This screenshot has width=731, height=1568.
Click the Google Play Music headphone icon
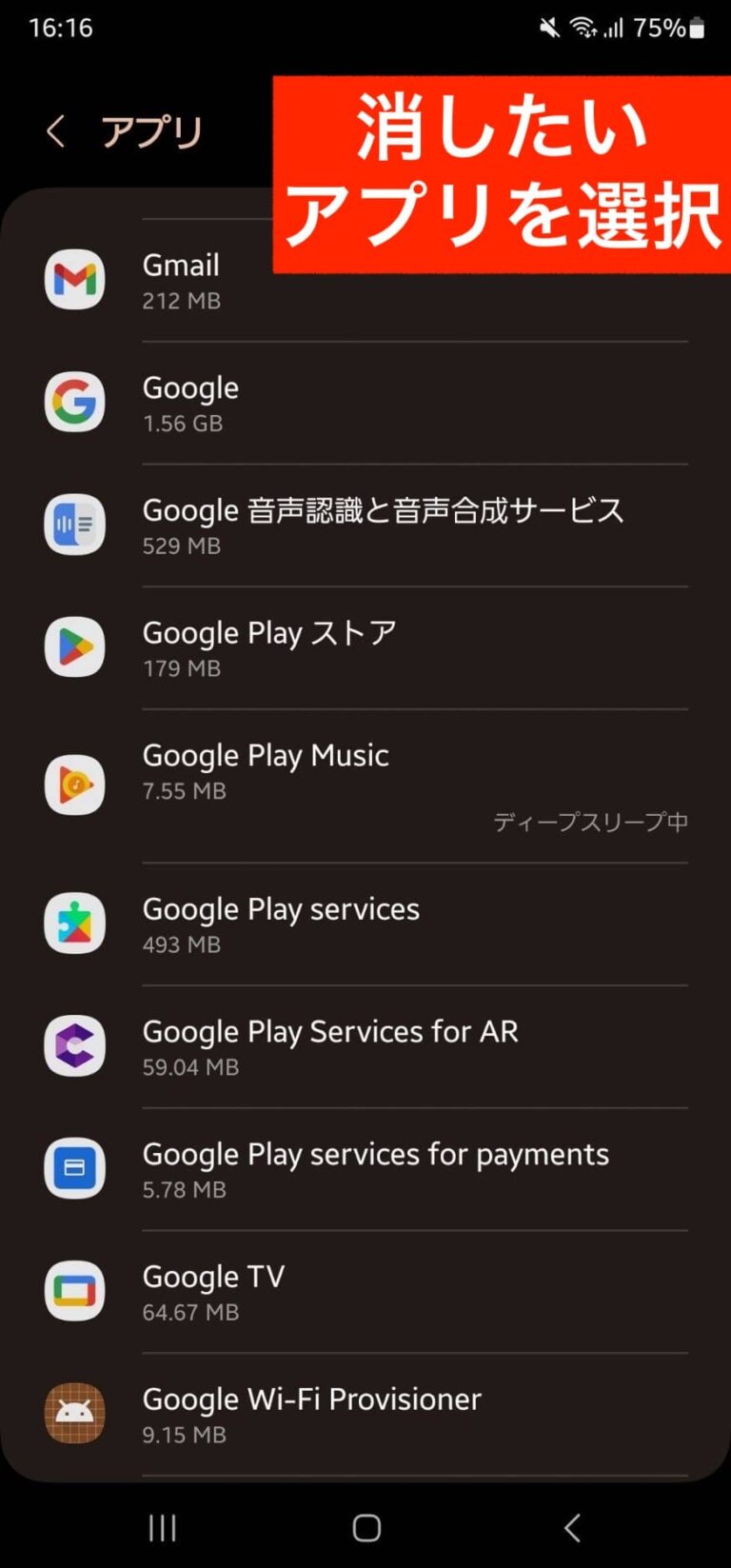(74, 784)
